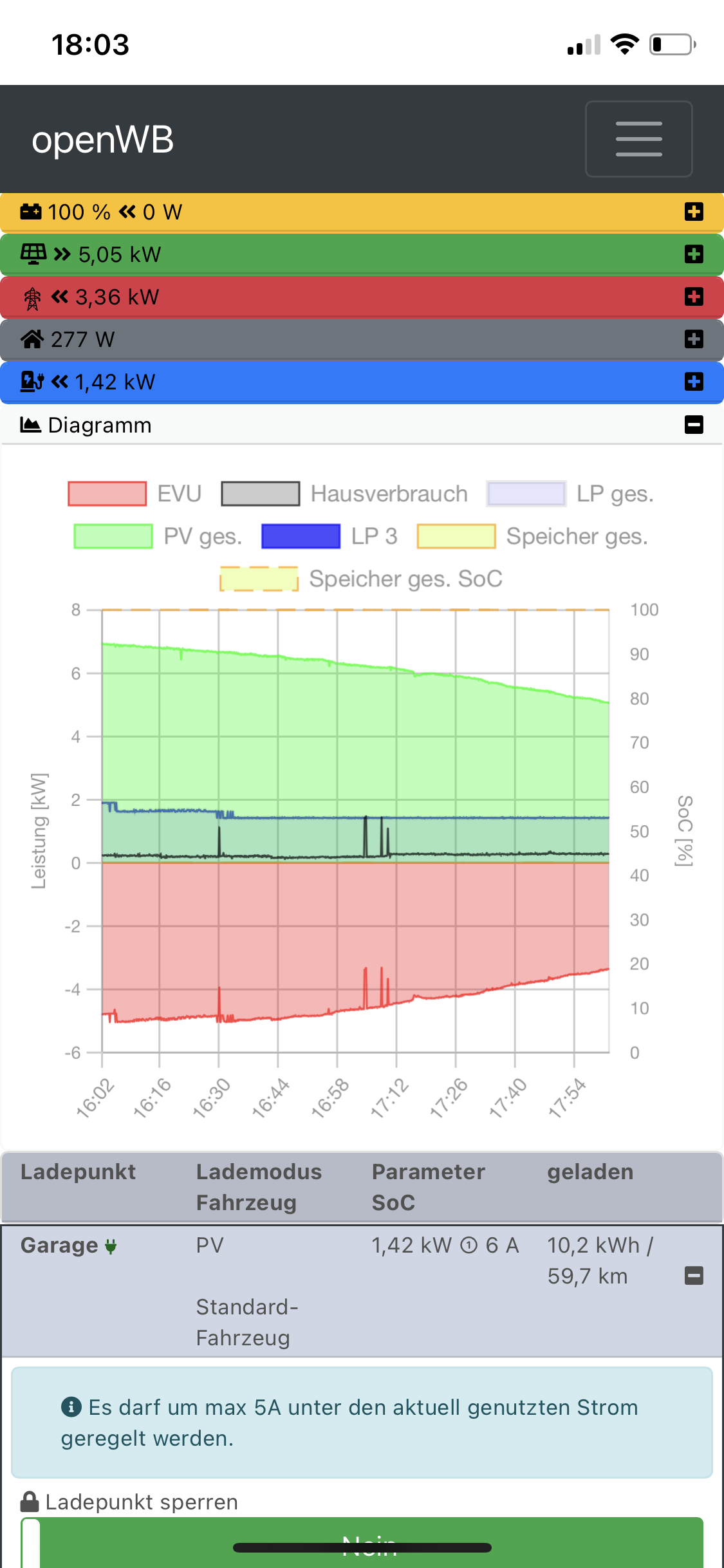This screenshot has height=1568, width=724.
Task: Open the hamburger navigation menu
Action: coord(638,139)
